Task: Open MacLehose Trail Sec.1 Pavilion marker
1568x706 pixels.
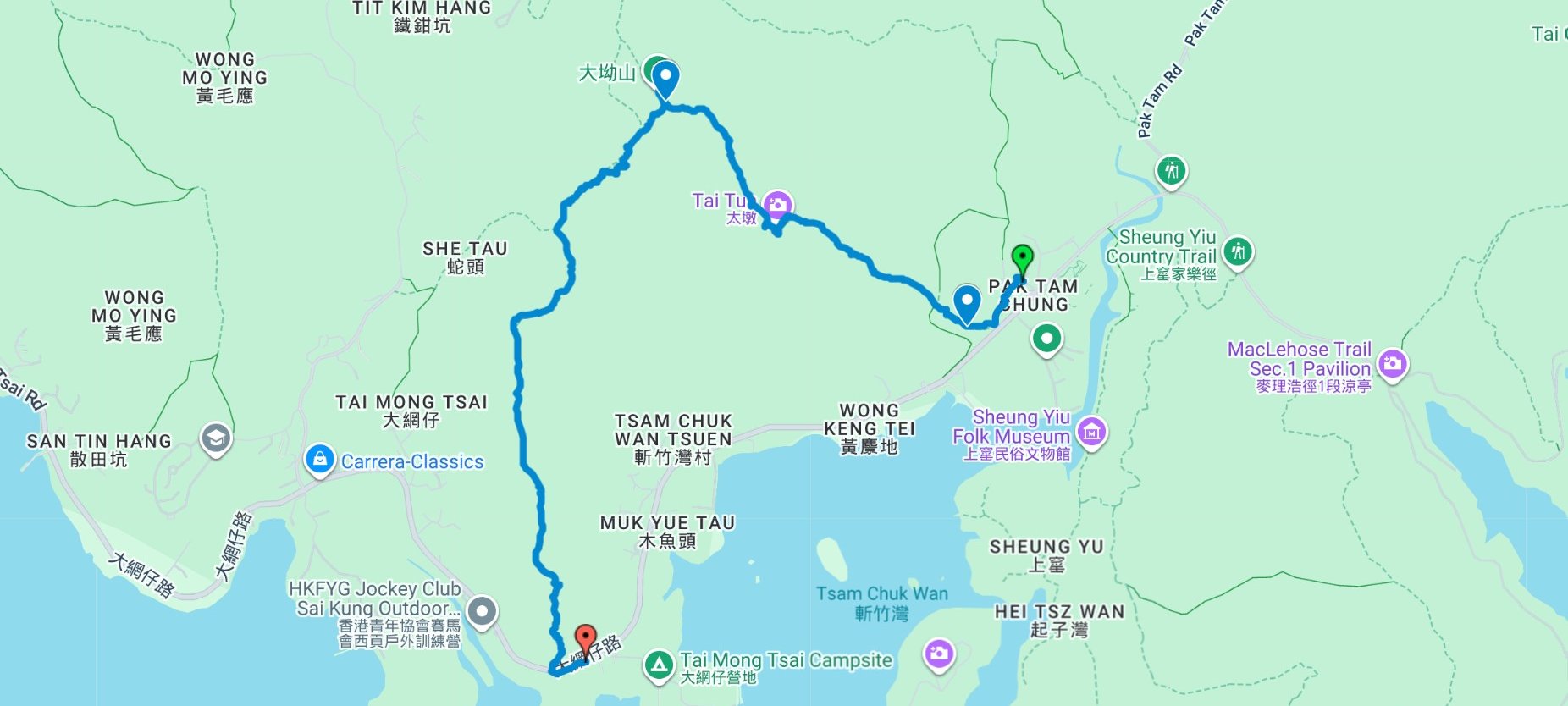Action: click(1392, 364)
